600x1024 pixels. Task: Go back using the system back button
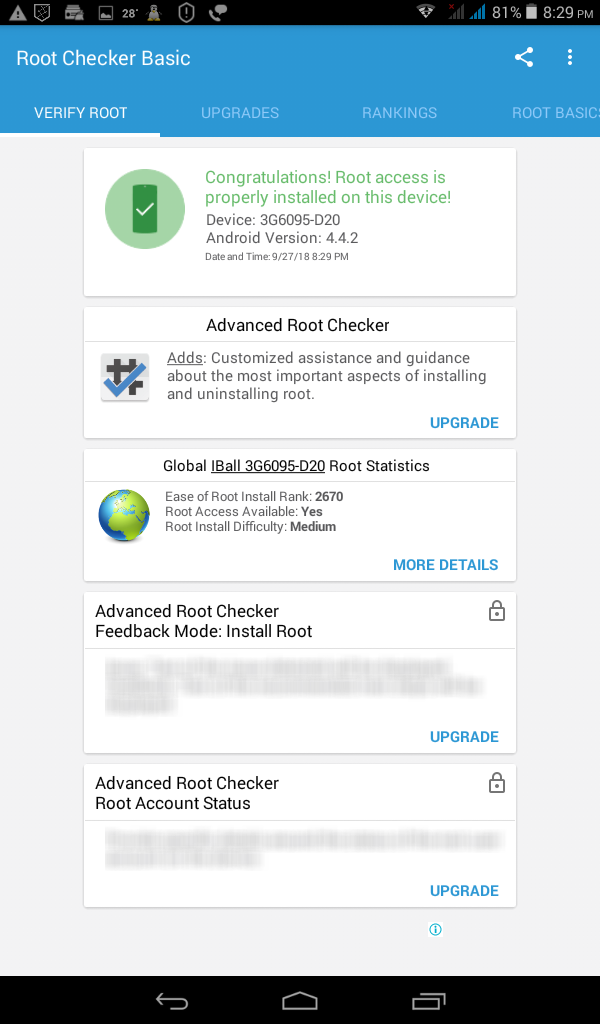point(171,1000)
